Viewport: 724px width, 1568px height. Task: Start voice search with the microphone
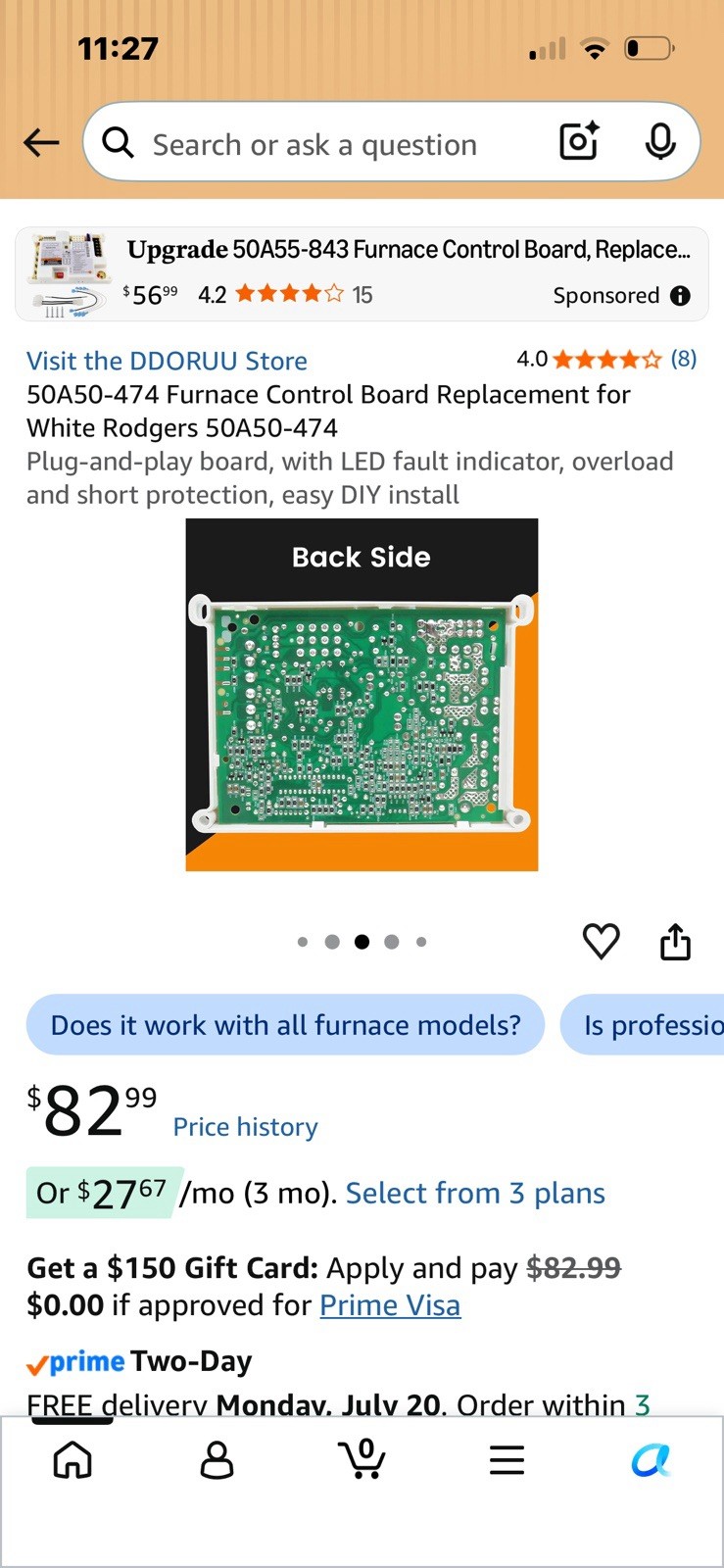tap(660, 142)
